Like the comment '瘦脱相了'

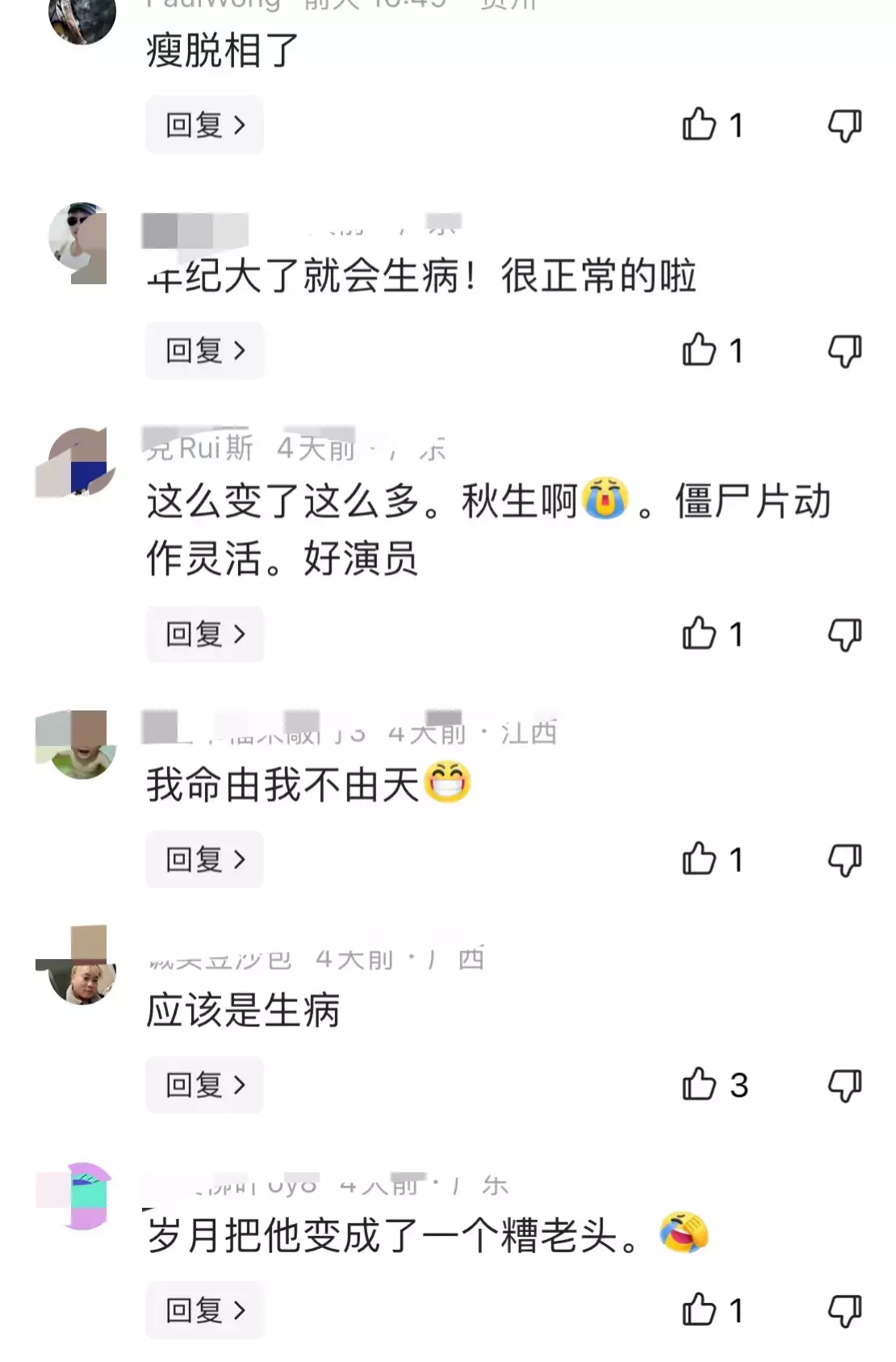click(699, 125)
